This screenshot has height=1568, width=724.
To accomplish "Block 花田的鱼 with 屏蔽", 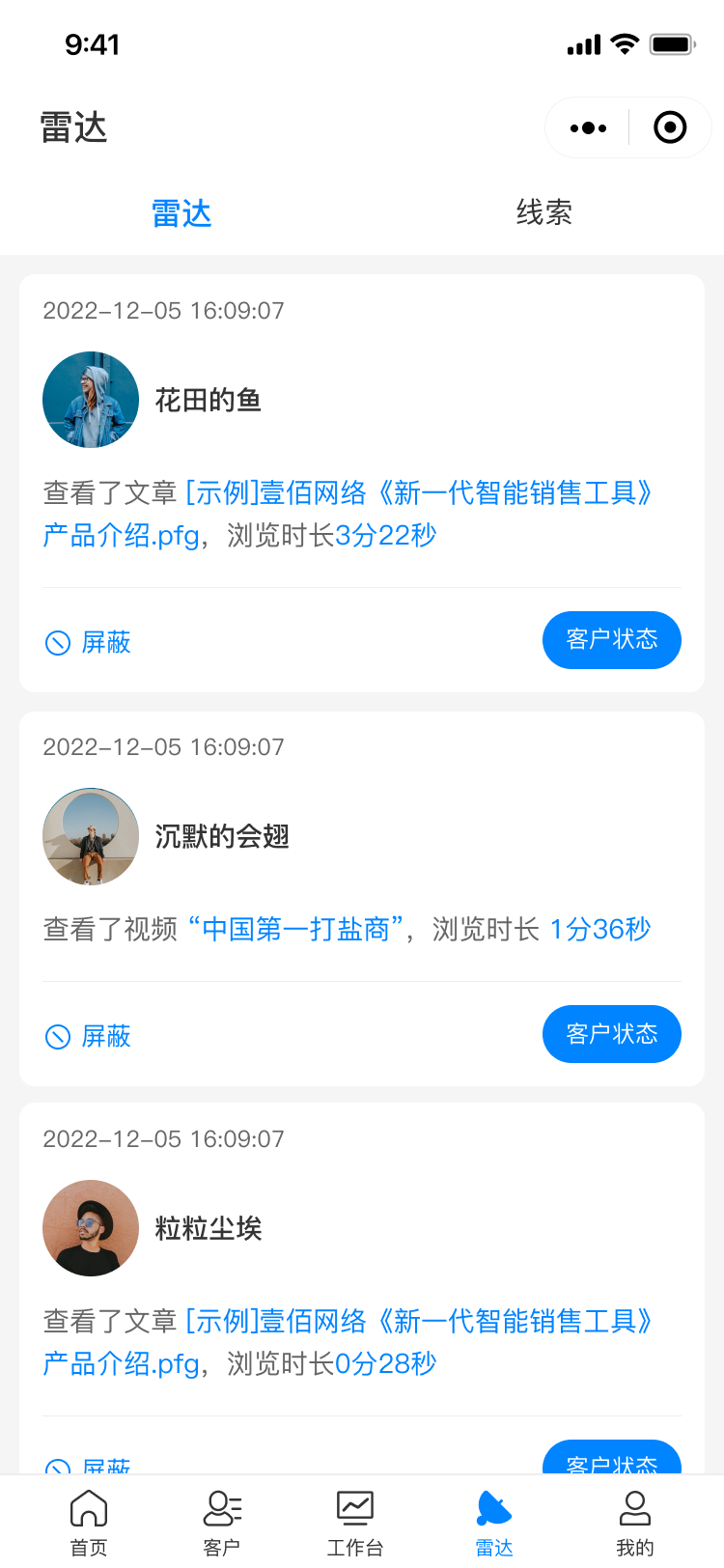I will tap(89, 642).
